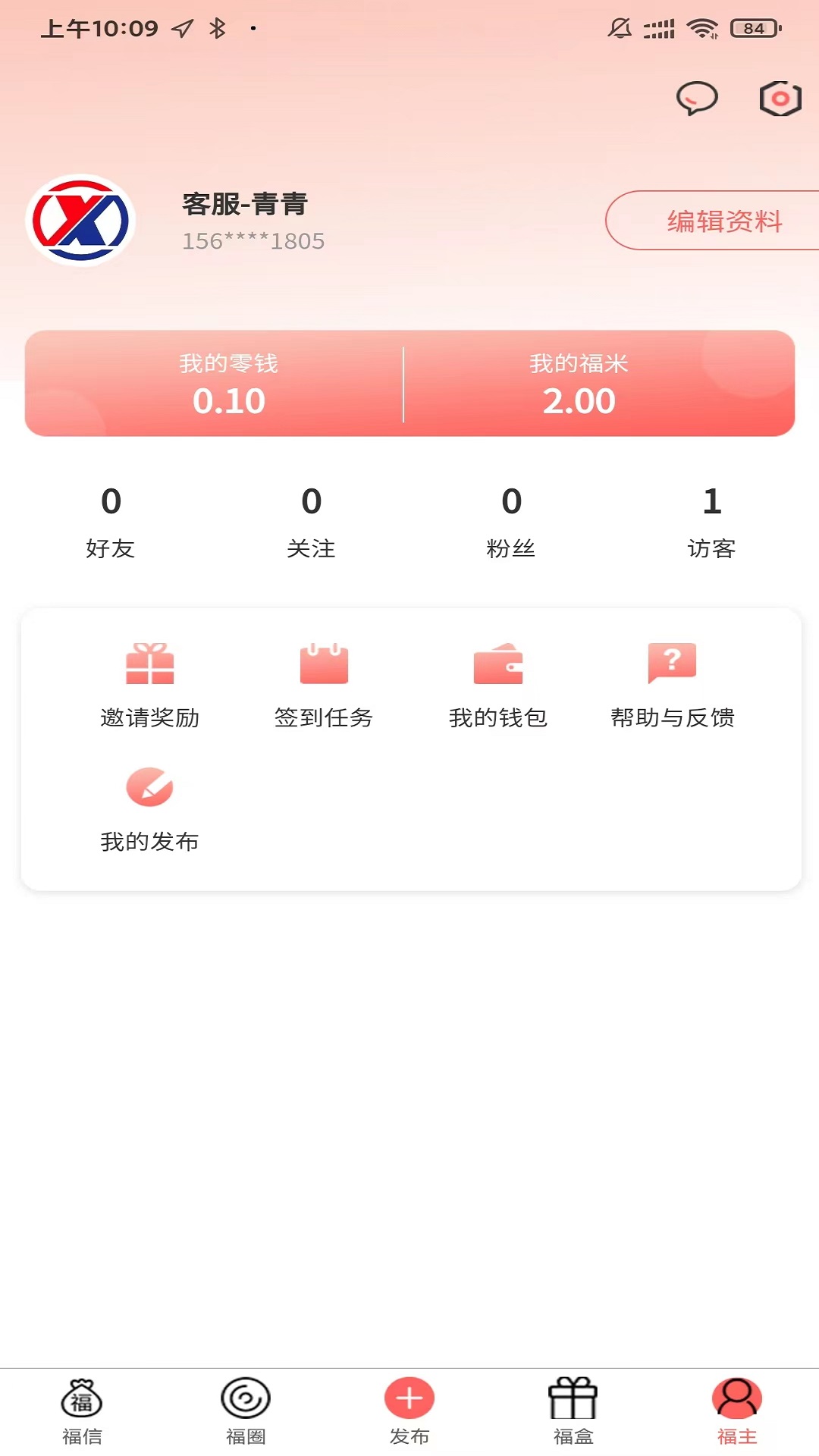Tap the masked phone number 156****1805
The height and width of the screenshot is (1456, 819).
point(253,241)
